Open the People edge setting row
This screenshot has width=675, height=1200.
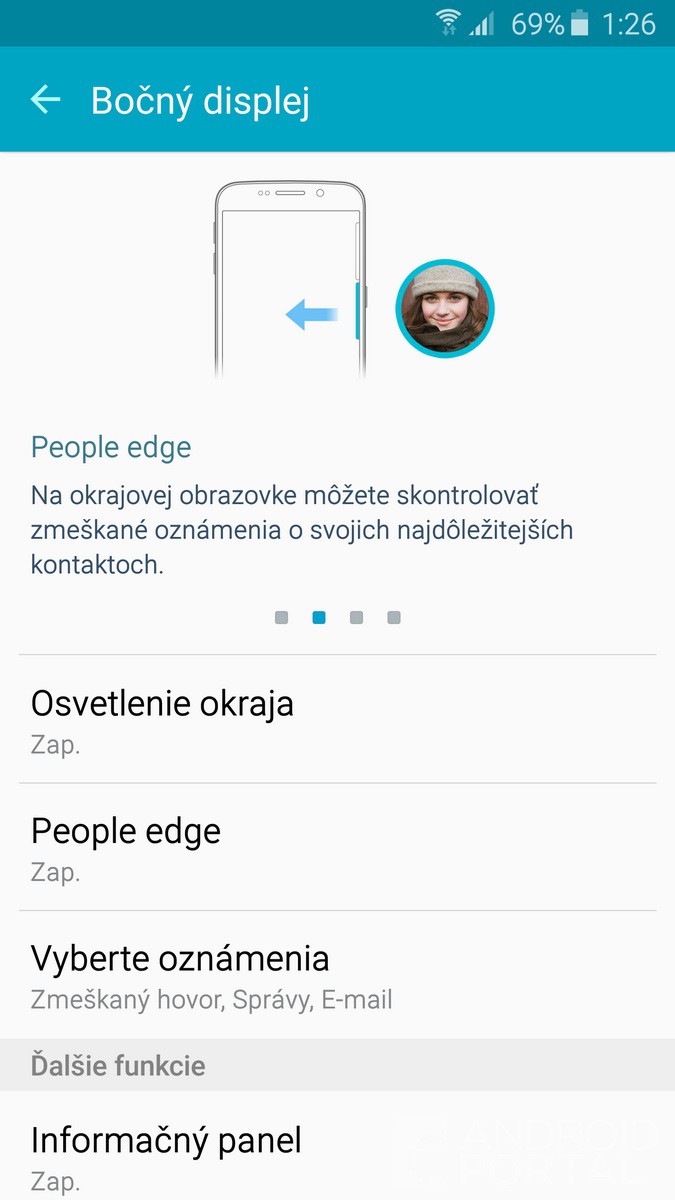pos(337,847)
